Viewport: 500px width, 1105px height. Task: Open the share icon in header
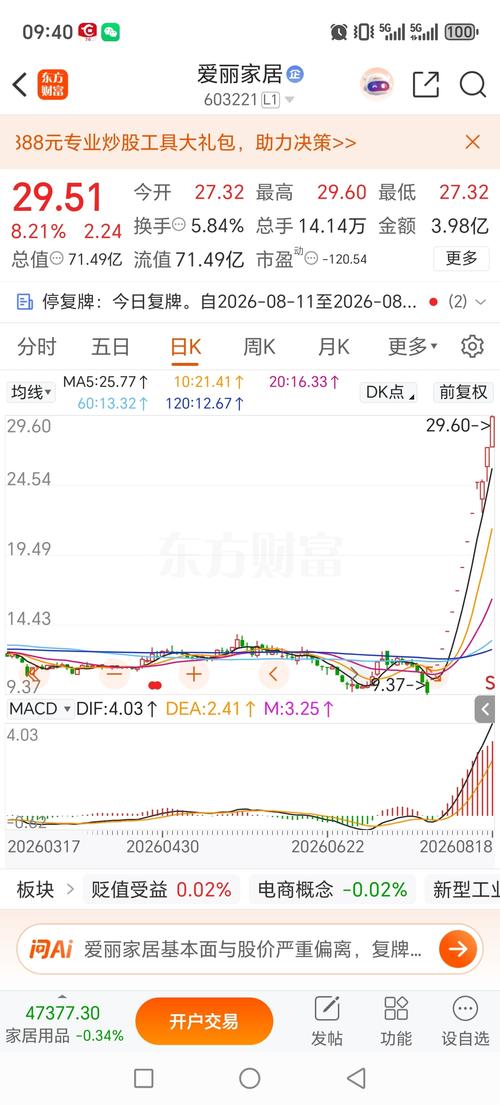tap(425, 85)
